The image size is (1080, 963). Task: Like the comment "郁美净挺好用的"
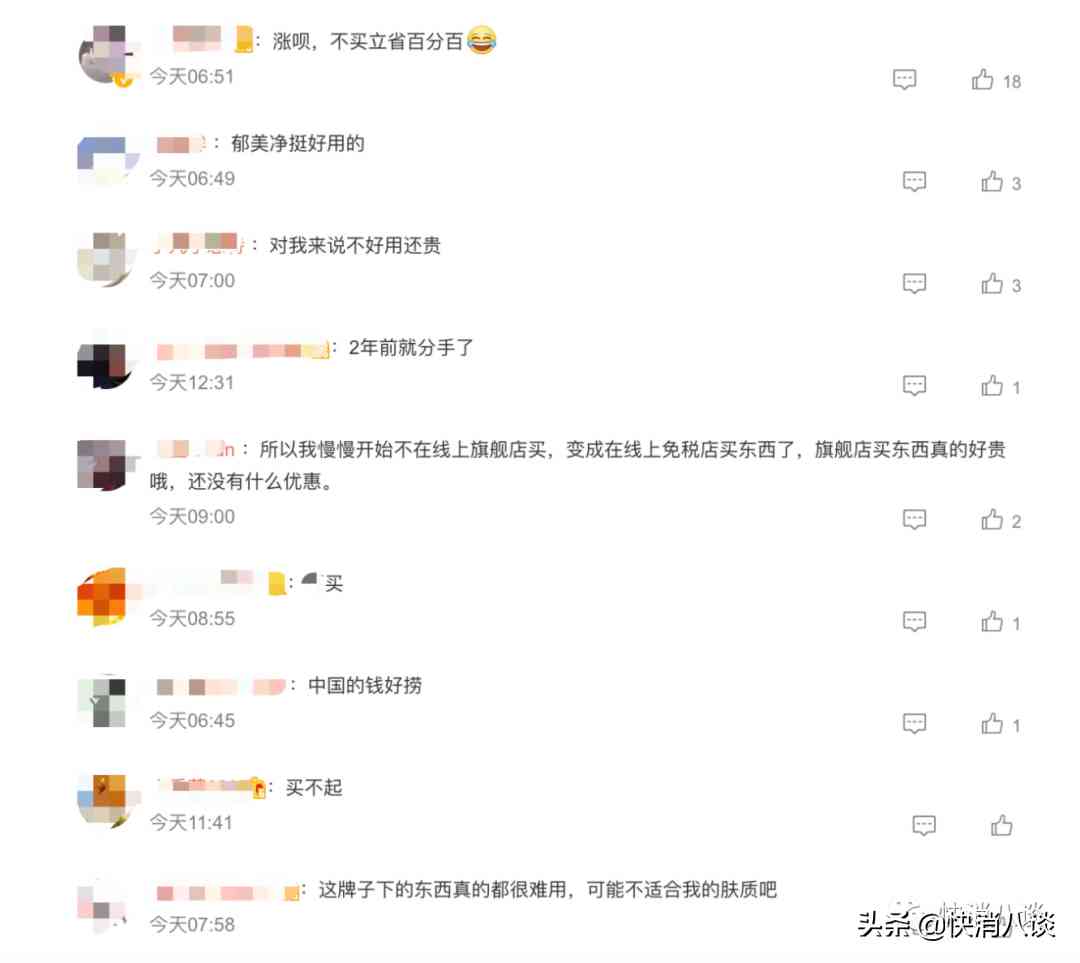(991, 182)
